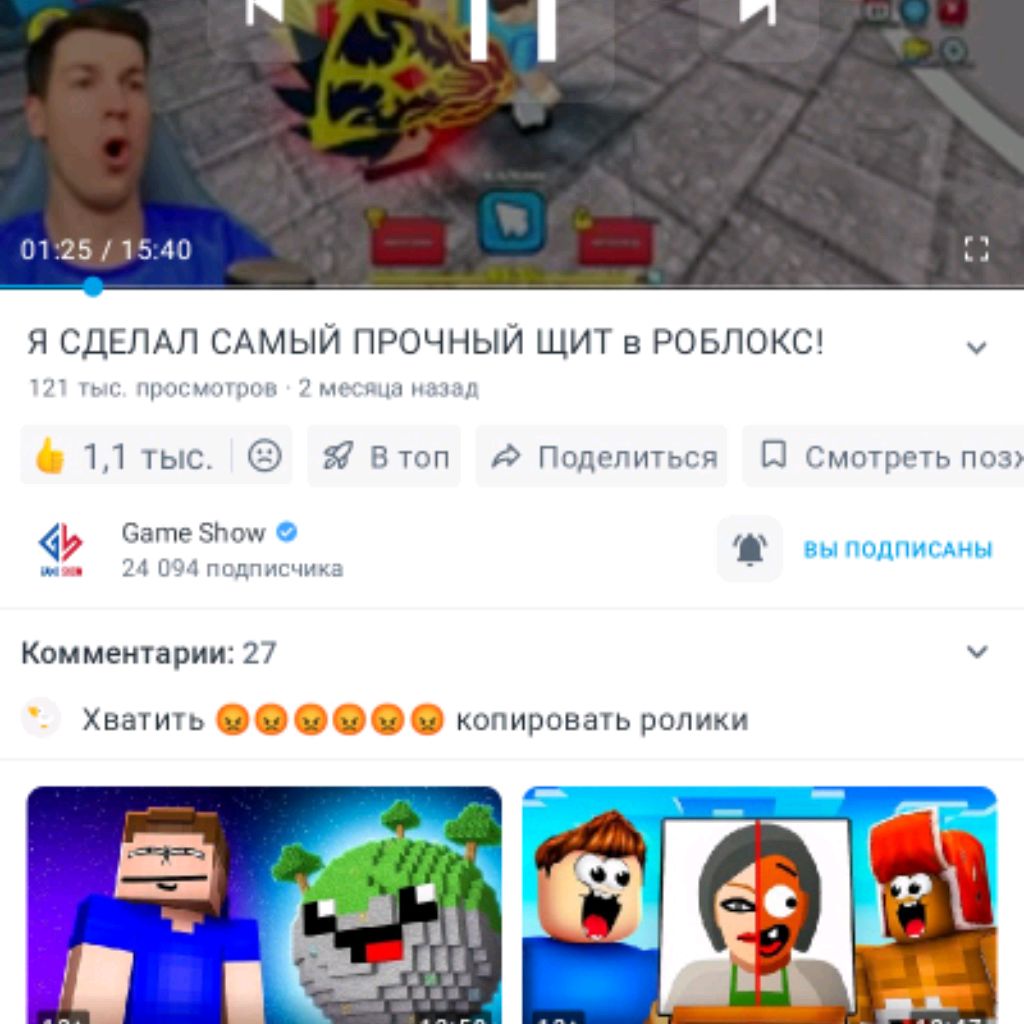The width and height of the screenshot is (1024, 1024).
Task: Share the video via Поделиться
Action: click(602, 457)
